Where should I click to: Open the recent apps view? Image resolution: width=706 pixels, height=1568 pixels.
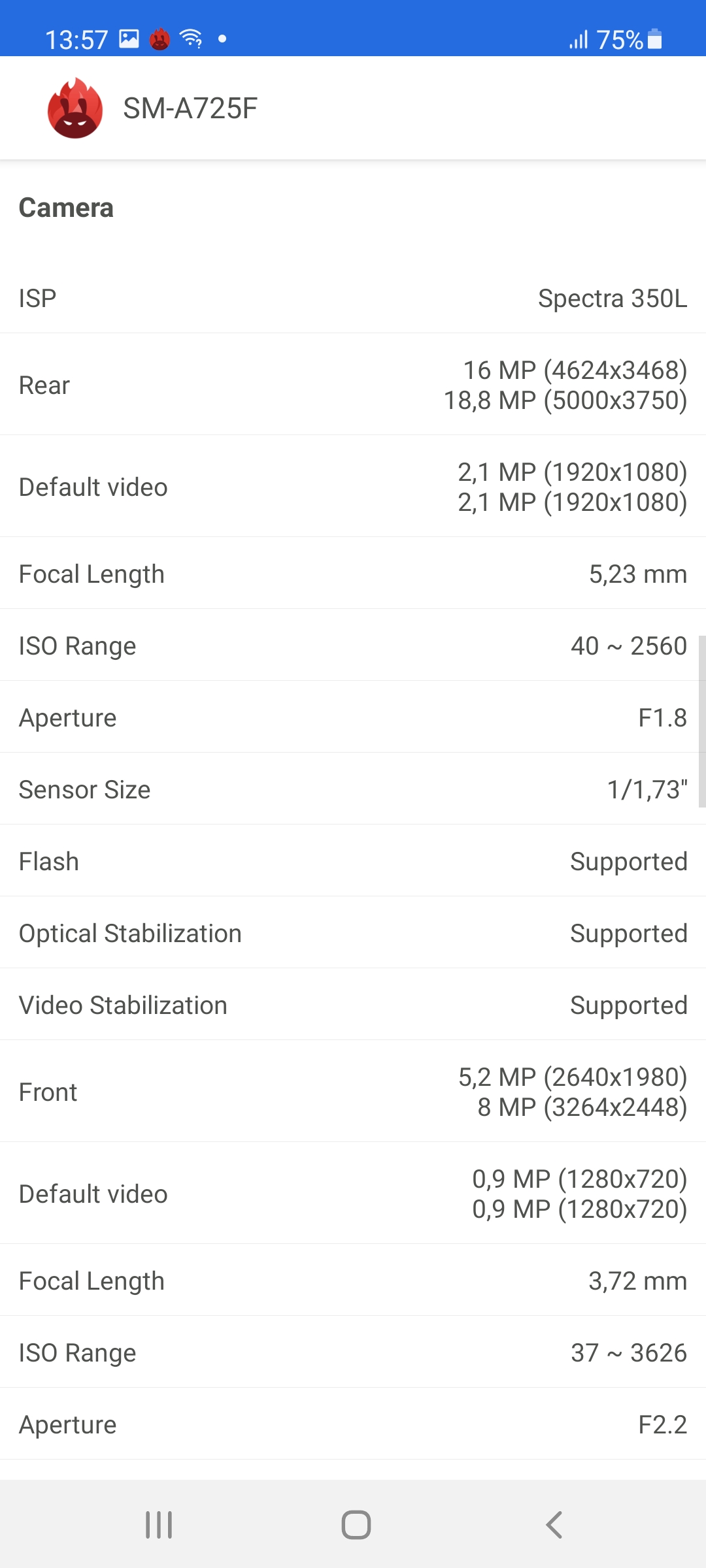tap(159, 1525)
